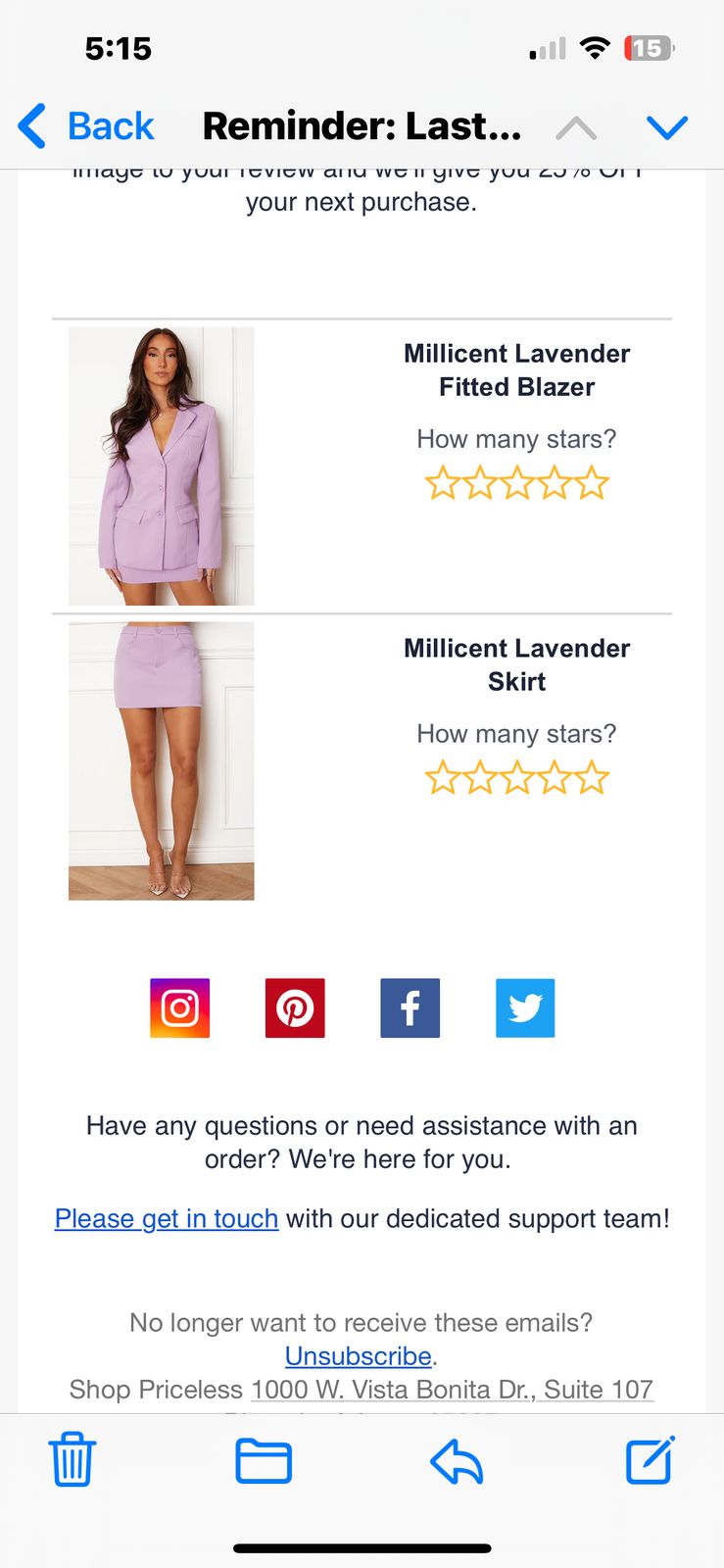Delete this email with the trash icon
The height and width of the screenshot is (1568, 724).
pyautogui.click(x=72, y=1460)
